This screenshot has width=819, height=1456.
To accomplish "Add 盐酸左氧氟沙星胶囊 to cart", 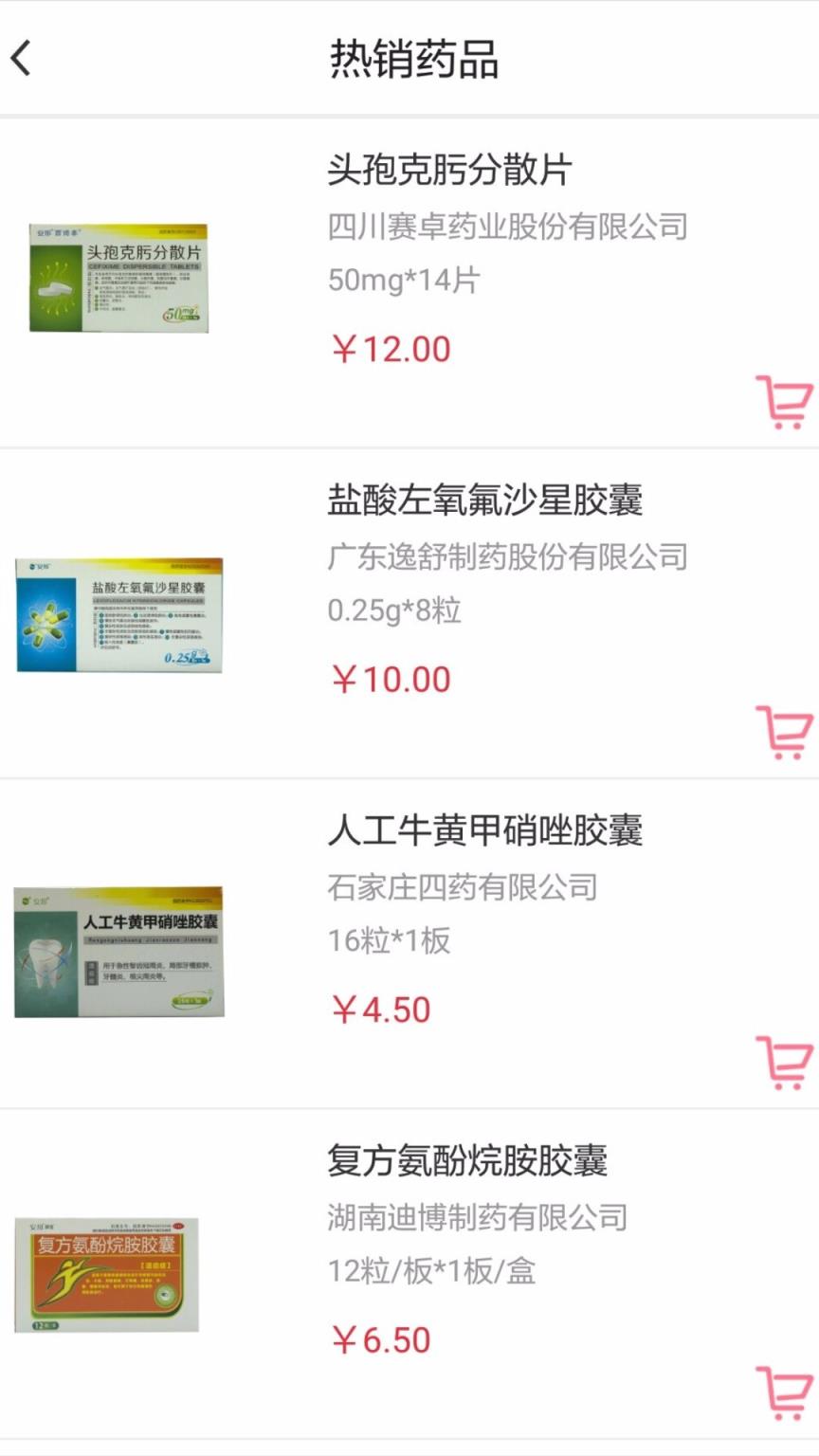I will click(x=783, y=733).
